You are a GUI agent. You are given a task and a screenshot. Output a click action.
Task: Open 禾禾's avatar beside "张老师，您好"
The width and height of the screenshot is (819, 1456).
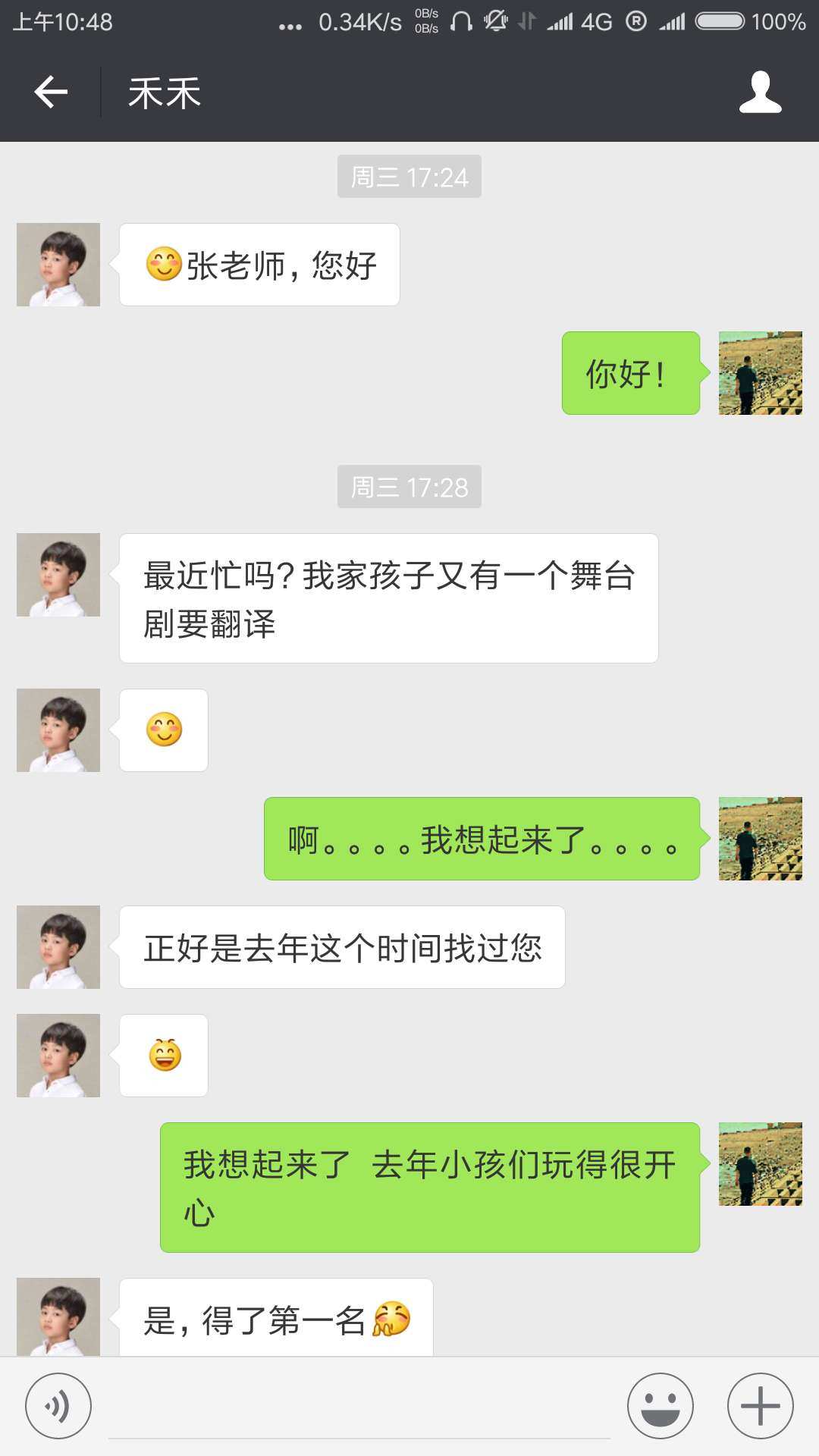(x=58, y=265)
